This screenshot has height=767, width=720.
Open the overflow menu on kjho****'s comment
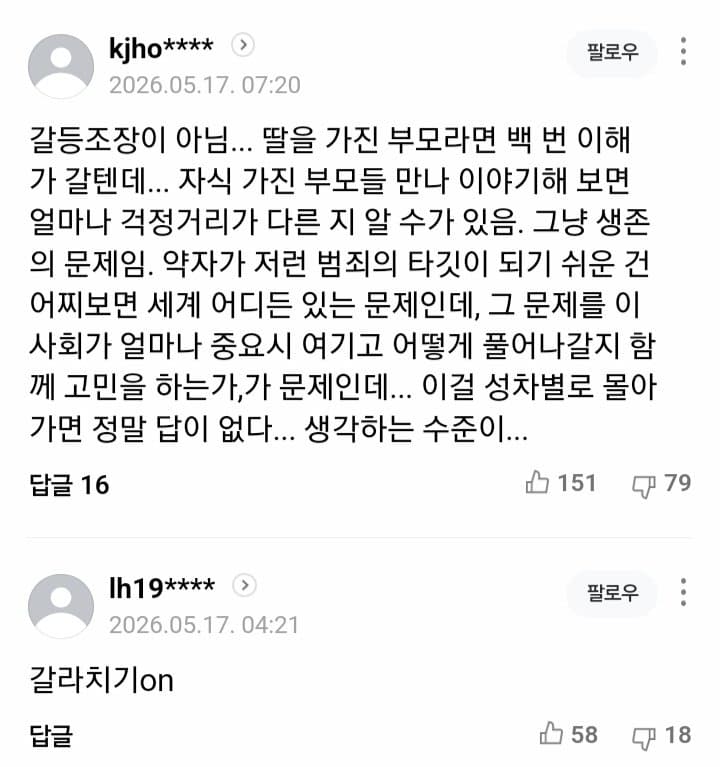click(x=683, y=51)
